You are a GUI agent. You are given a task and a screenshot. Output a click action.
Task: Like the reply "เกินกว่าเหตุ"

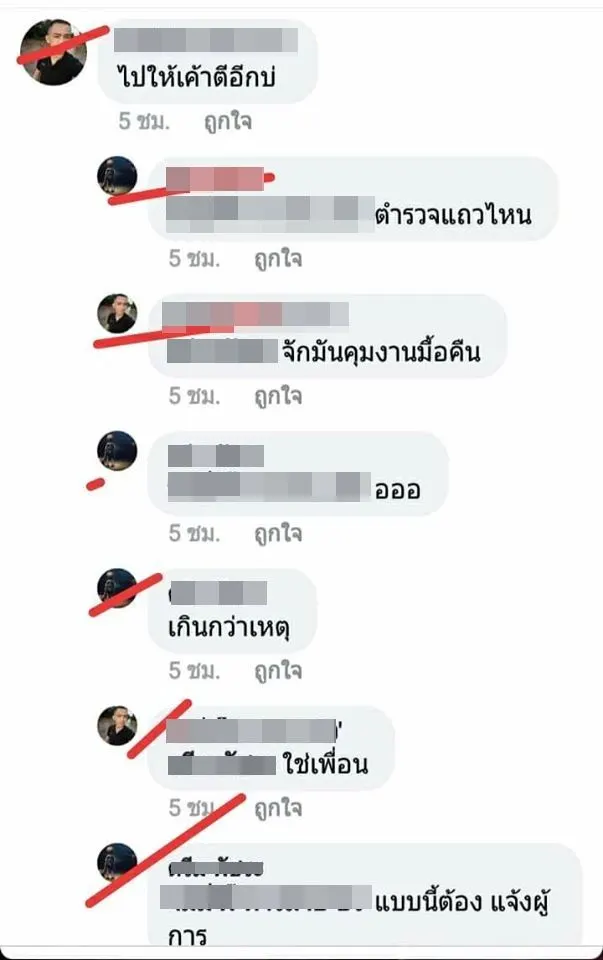277,670
